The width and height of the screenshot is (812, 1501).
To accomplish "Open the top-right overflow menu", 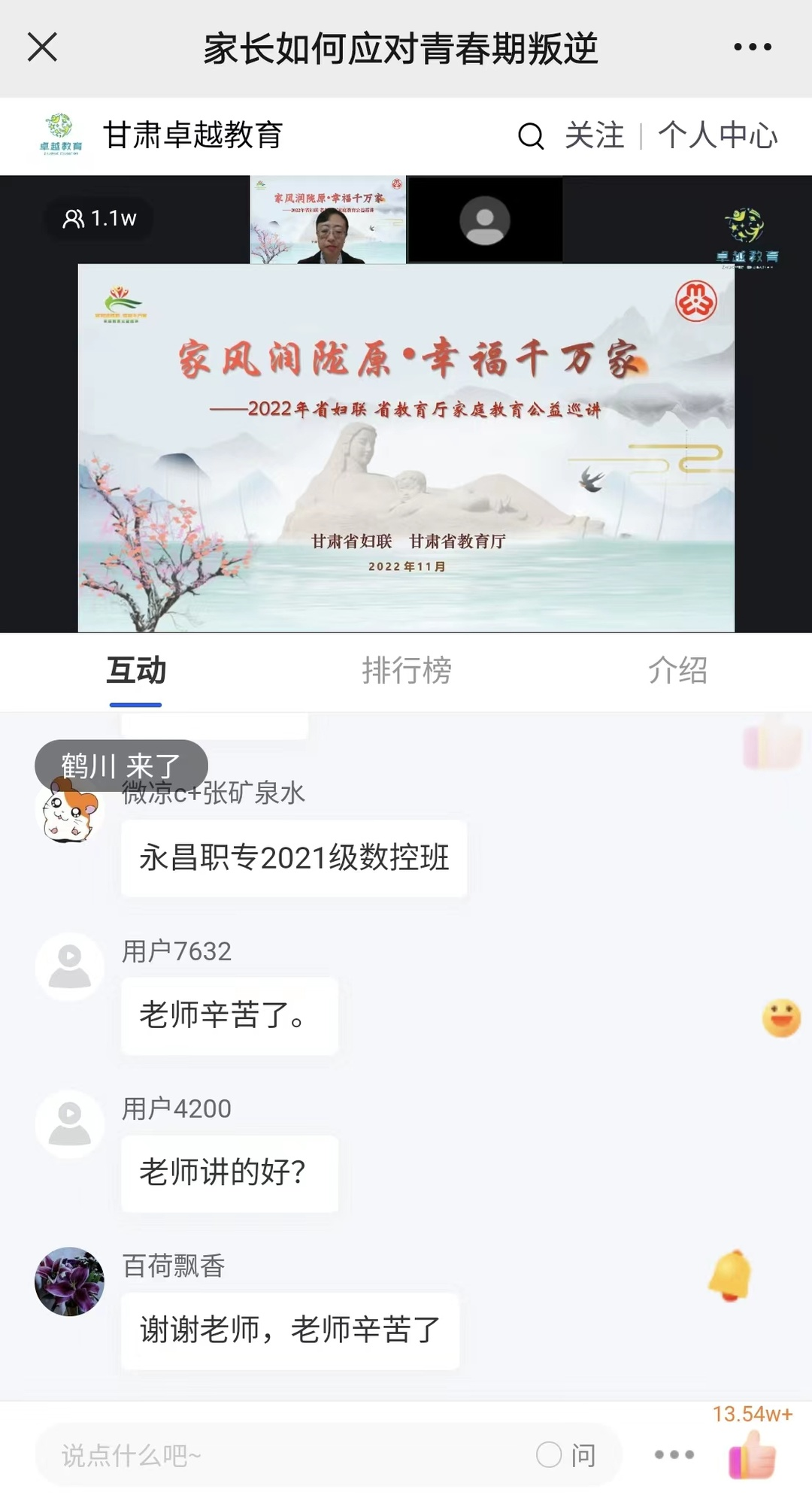I will click(x=752, y=47).
